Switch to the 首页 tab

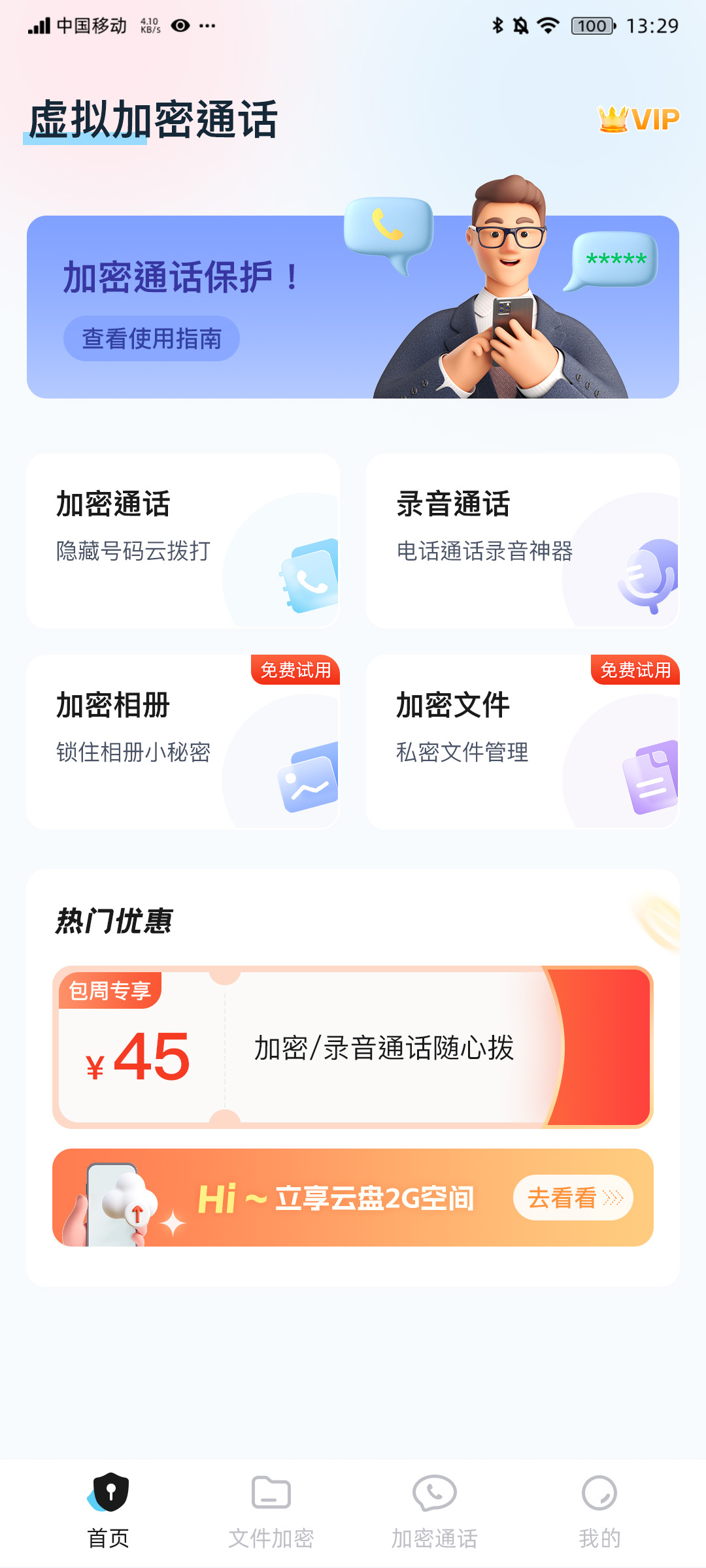tap(109, 1511)
